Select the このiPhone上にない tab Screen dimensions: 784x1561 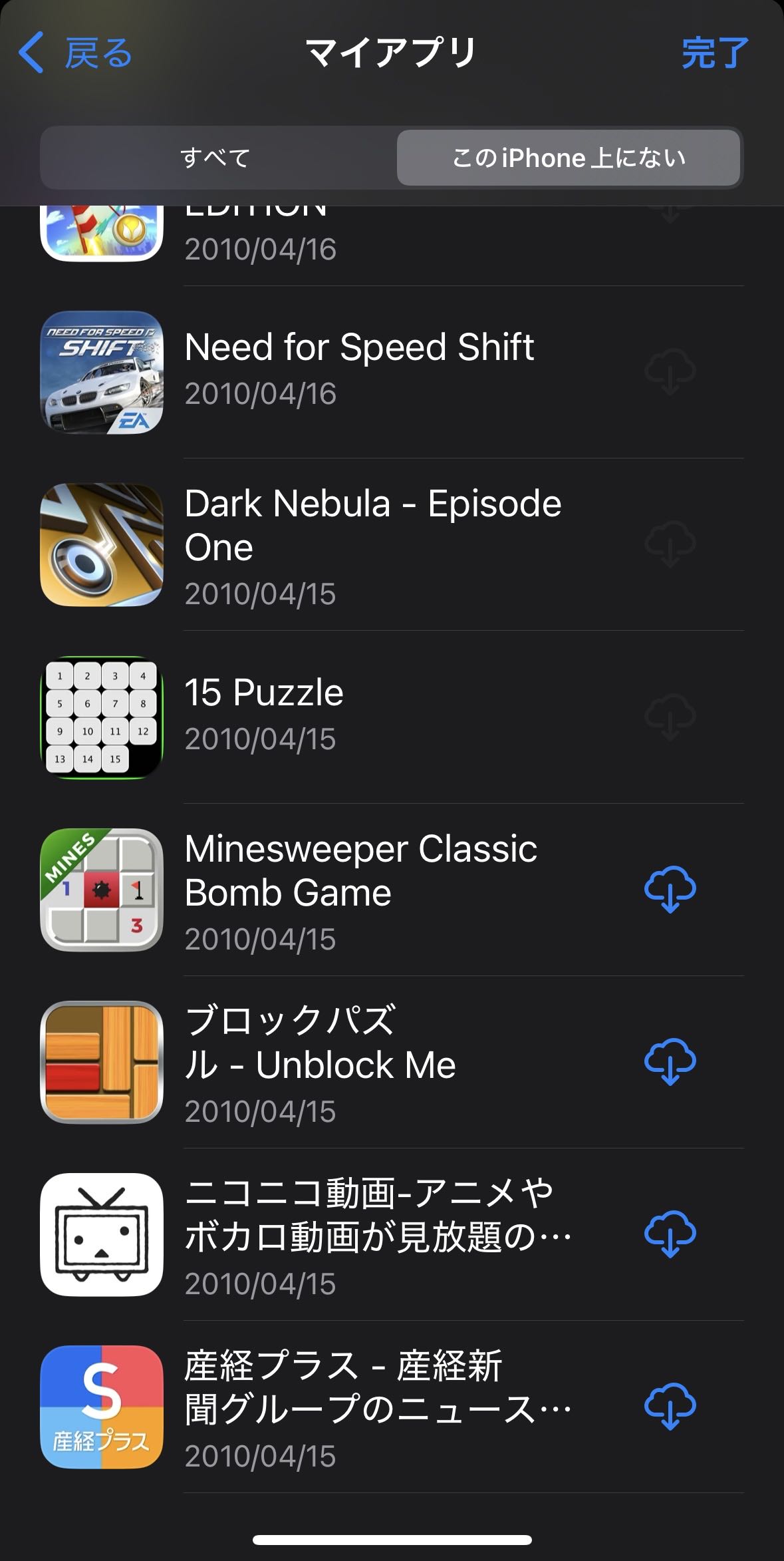click(569, 158)
